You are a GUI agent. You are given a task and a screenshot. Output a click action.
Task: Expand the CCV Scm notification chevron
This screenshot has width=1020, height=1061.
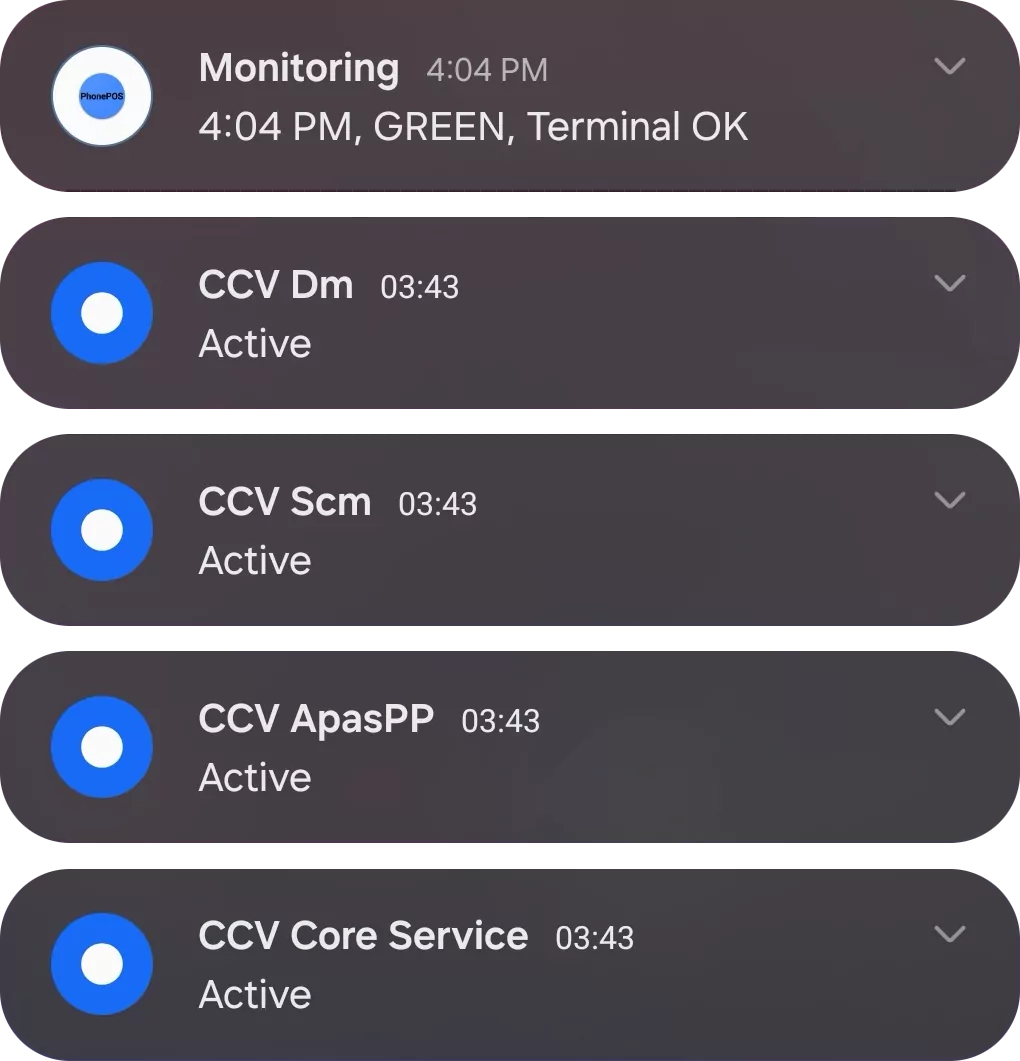[x=948, y=500]
